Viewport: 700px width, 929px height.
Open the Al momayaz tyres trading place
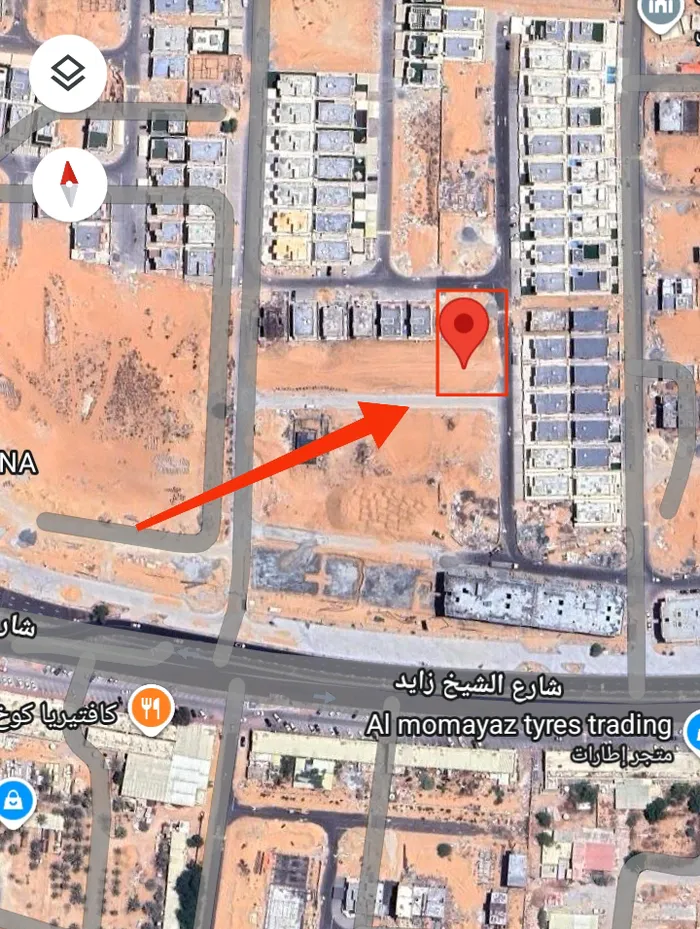click(519, 724)
